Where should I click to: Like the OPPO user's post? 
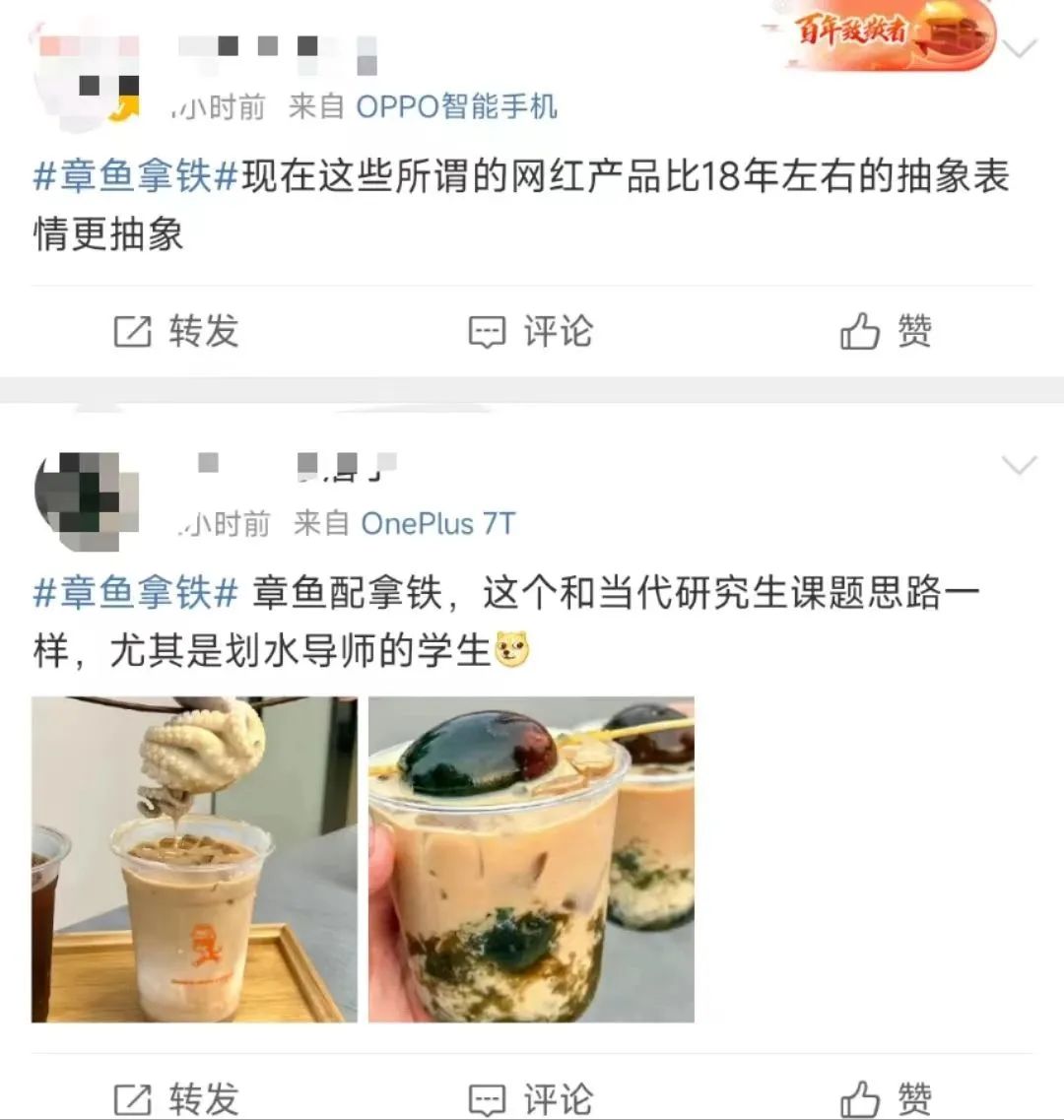886,332
